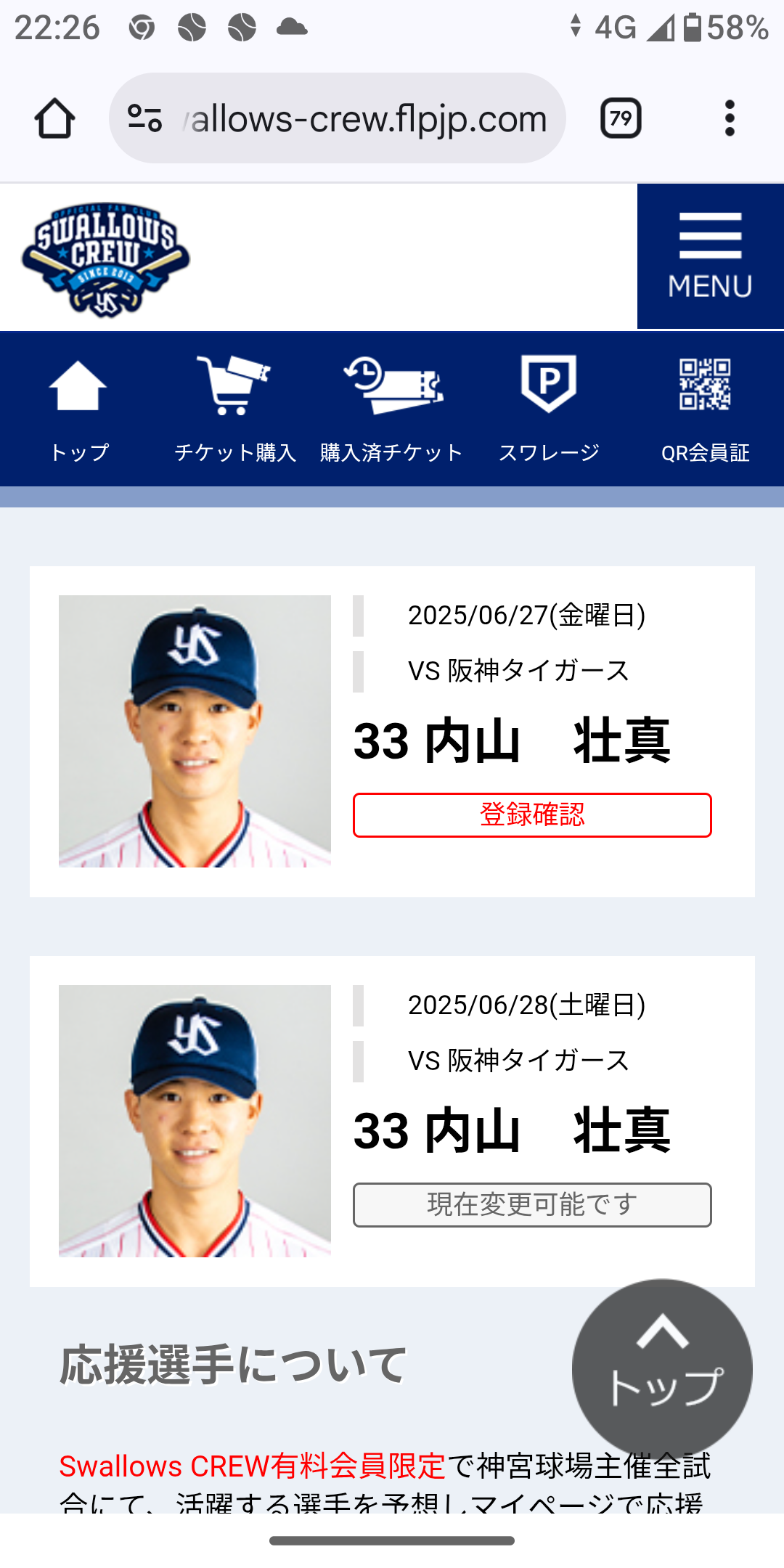784x1568 pixels.
Task: Jump back to top with the floating トップ button
Action: [662, 1369]
